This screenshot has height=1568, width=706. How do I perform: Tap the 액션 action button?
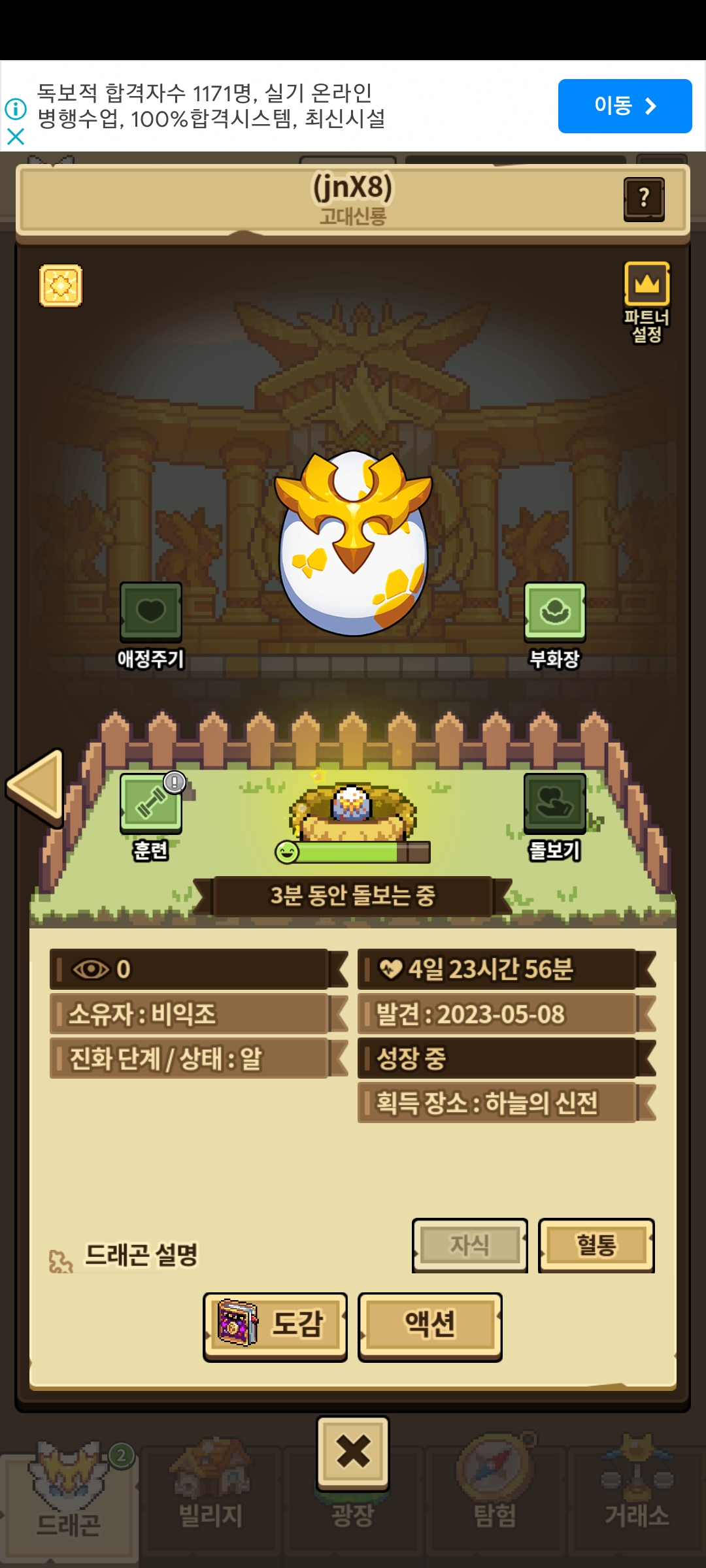(x=430, y=1326)
